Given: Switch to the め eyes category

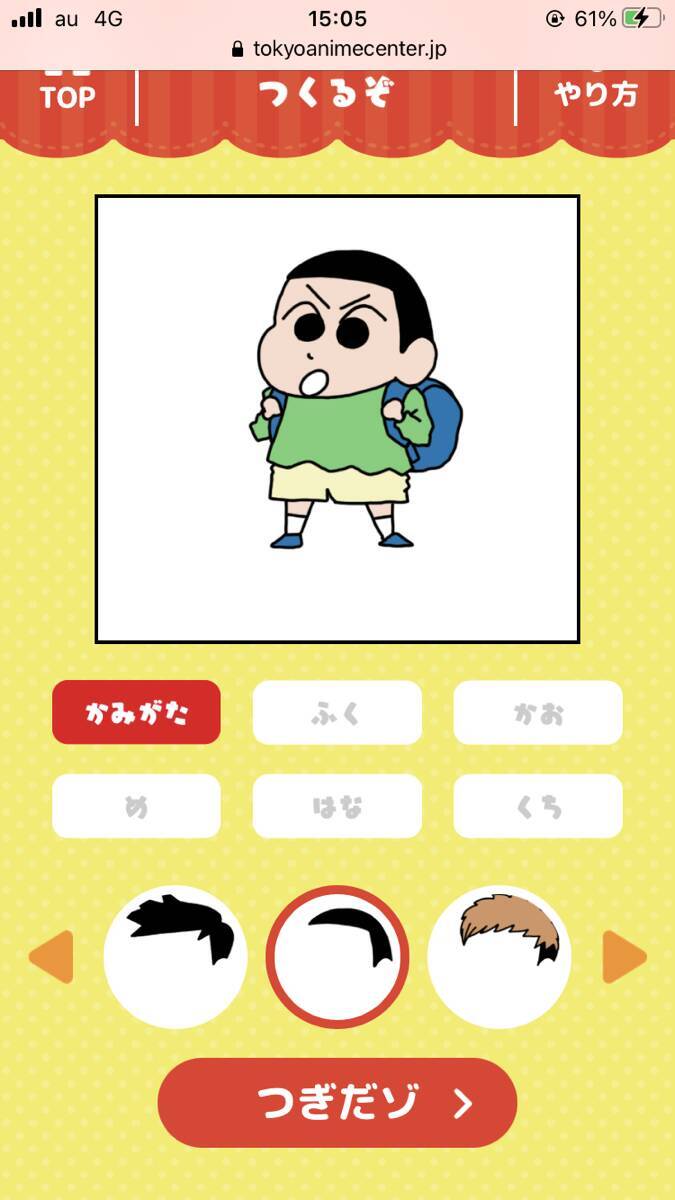Looking at the screenshot, I should [136, 806].
